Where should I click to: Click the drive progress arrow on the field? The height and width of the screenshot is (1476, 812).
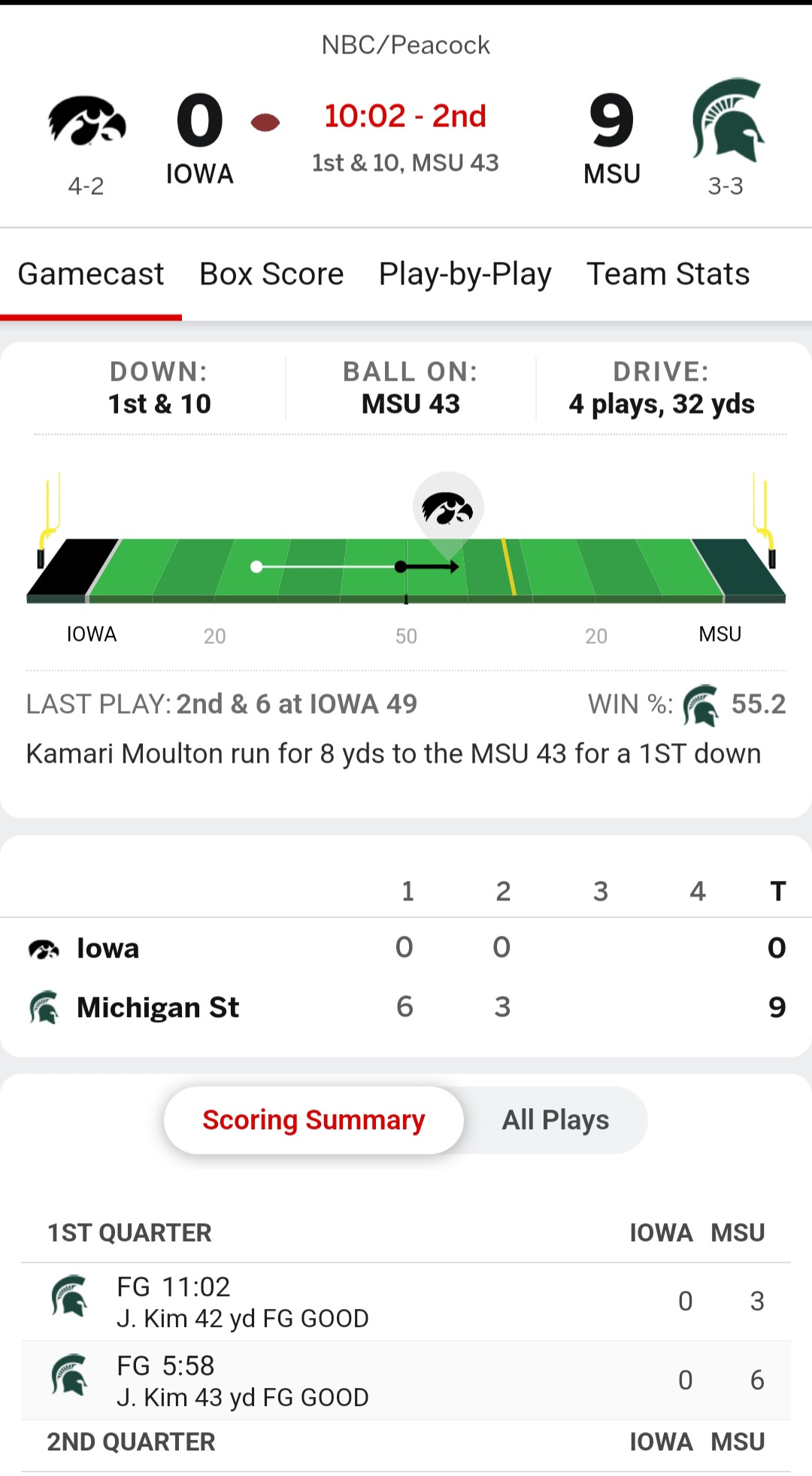pyautogui.click(x=429, y=566)
